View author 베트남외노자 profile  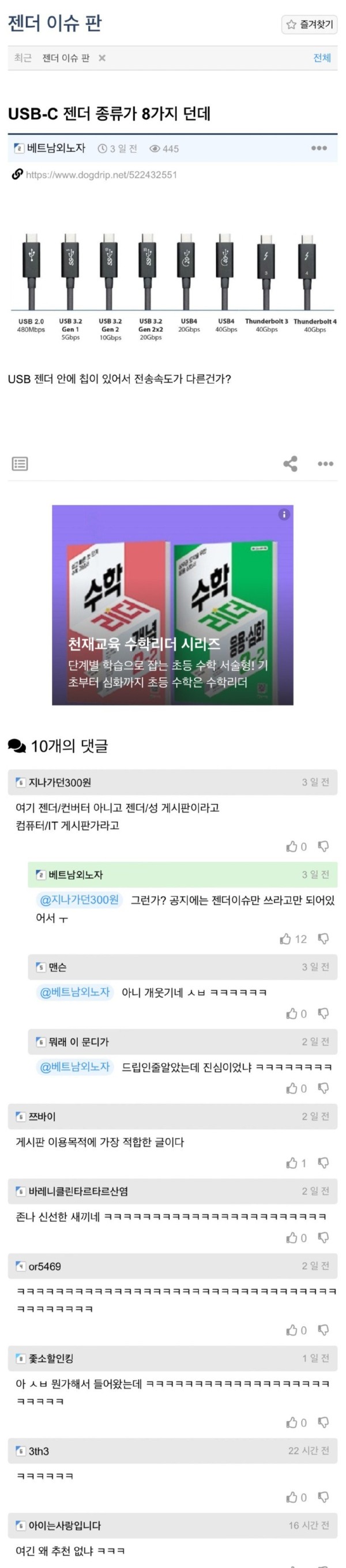pos(56,148)
